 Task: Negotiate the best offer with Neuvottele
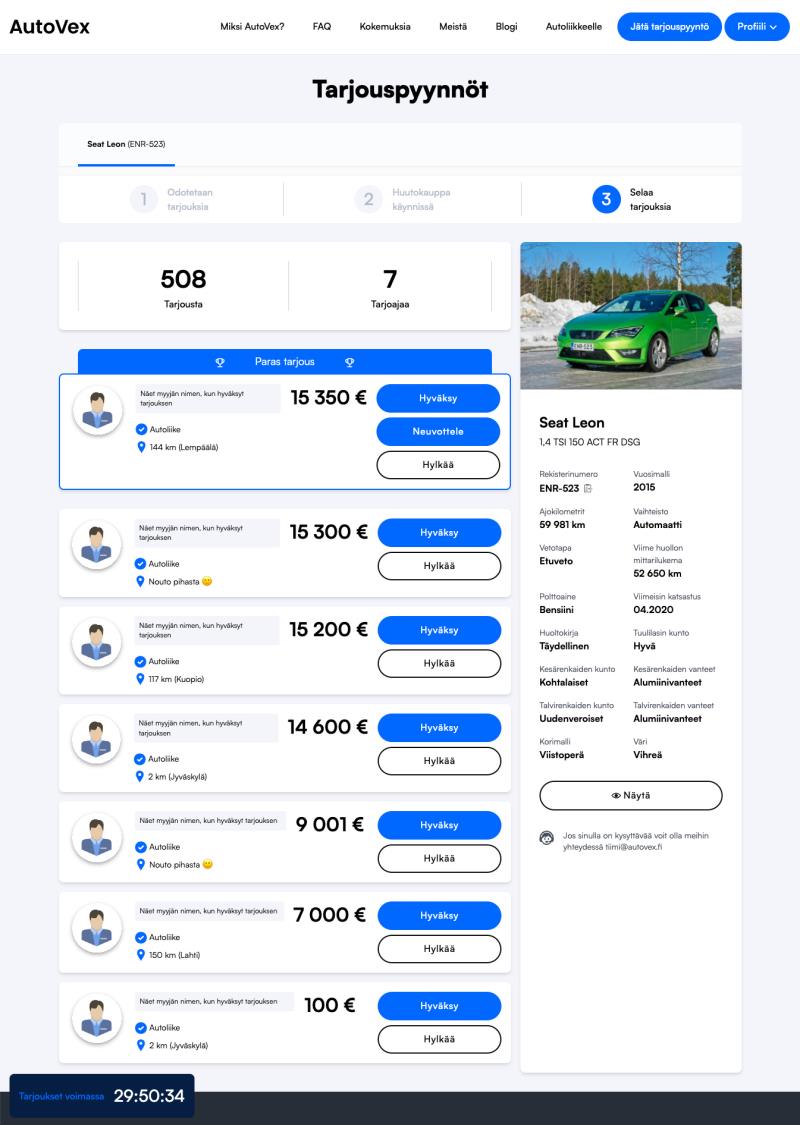[438, 431]
